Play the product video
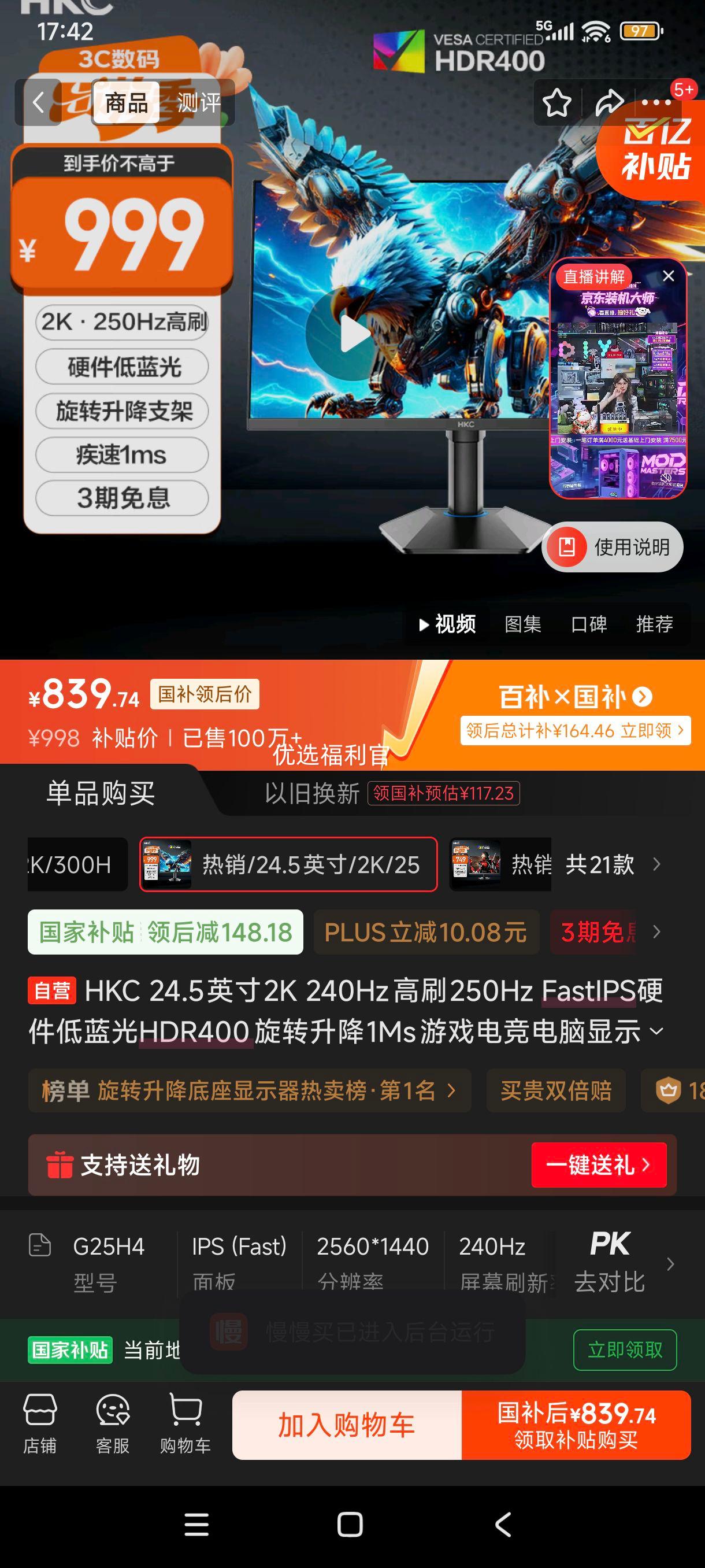The width and height of the screenshot is (705, 1568). pos(353,334)
